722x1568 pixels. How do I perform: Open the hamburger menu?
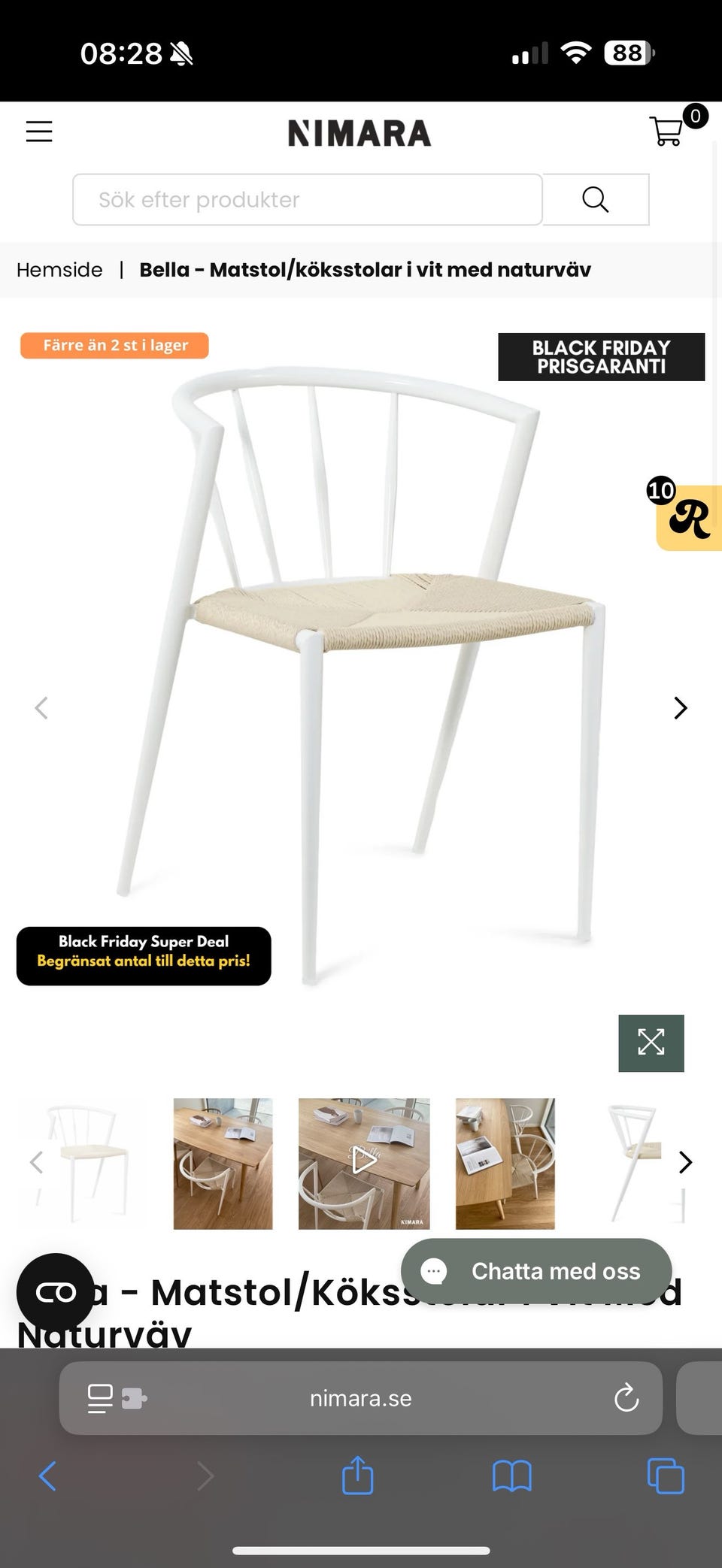pyautogui.click(x=39, y=132)
